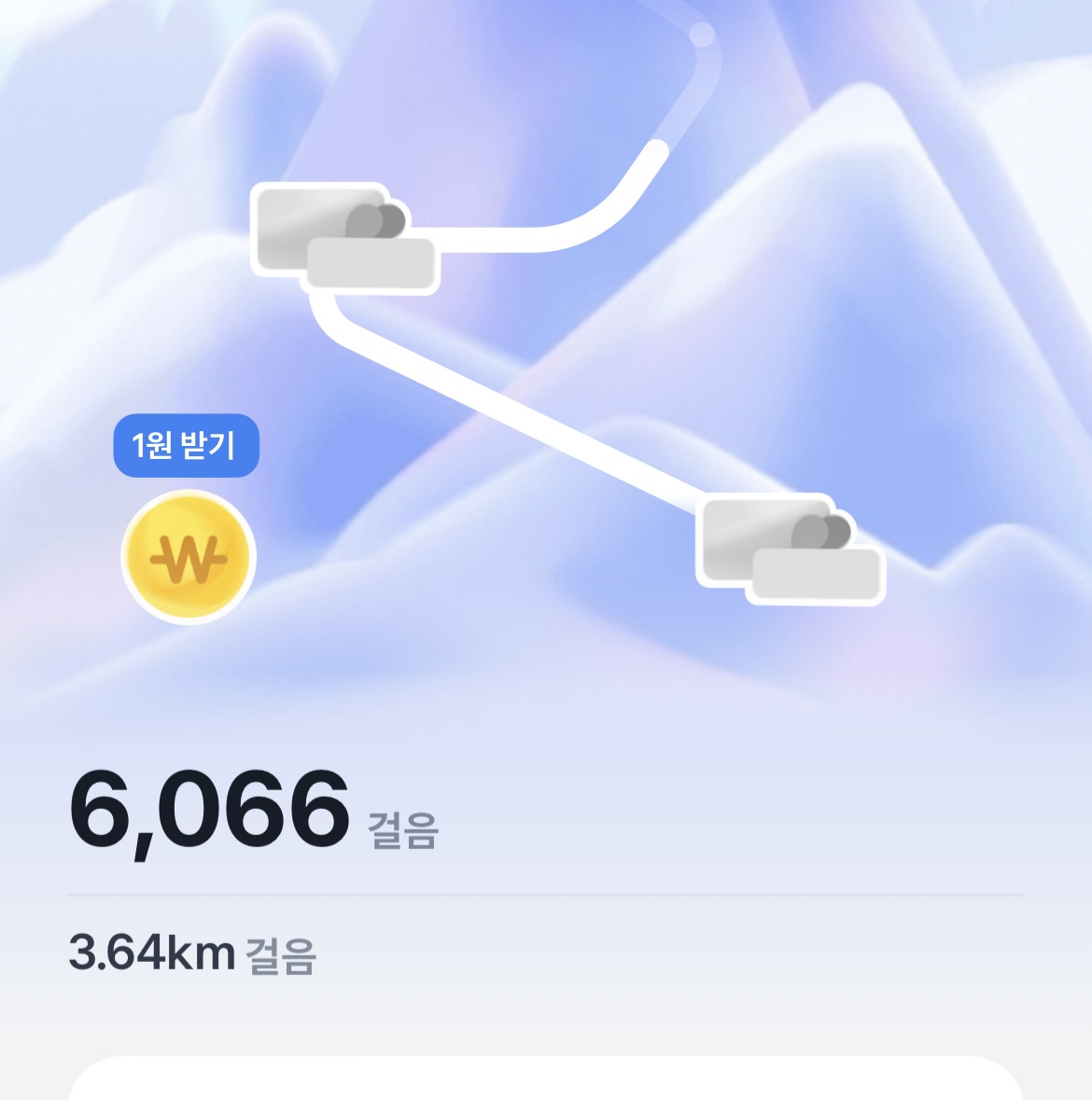Collect the 1원 받기 gold coin
The width and height of the screenshot is (1092, 1100).
point(189,557)
